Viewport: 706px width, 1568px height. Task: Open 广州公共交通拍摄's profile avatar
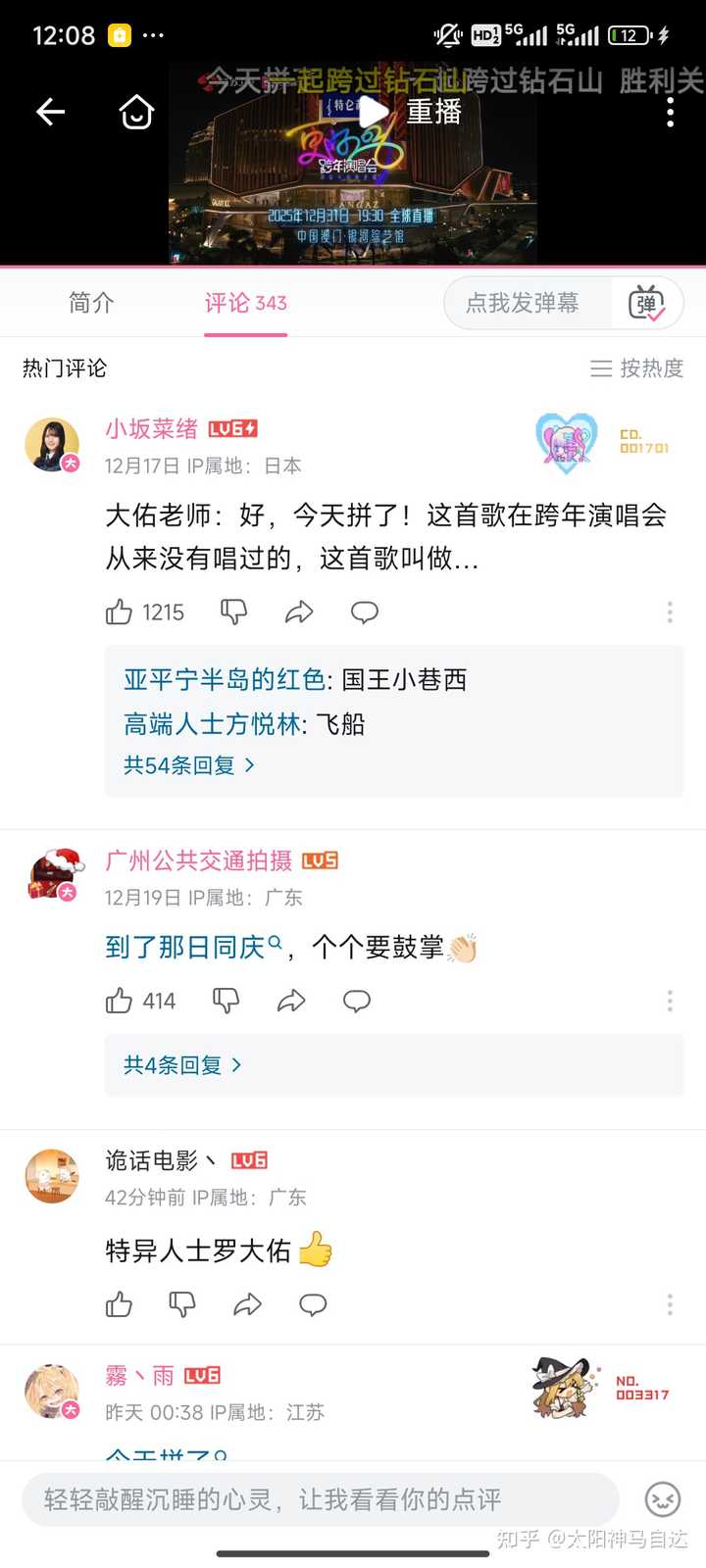click(53, 875)
